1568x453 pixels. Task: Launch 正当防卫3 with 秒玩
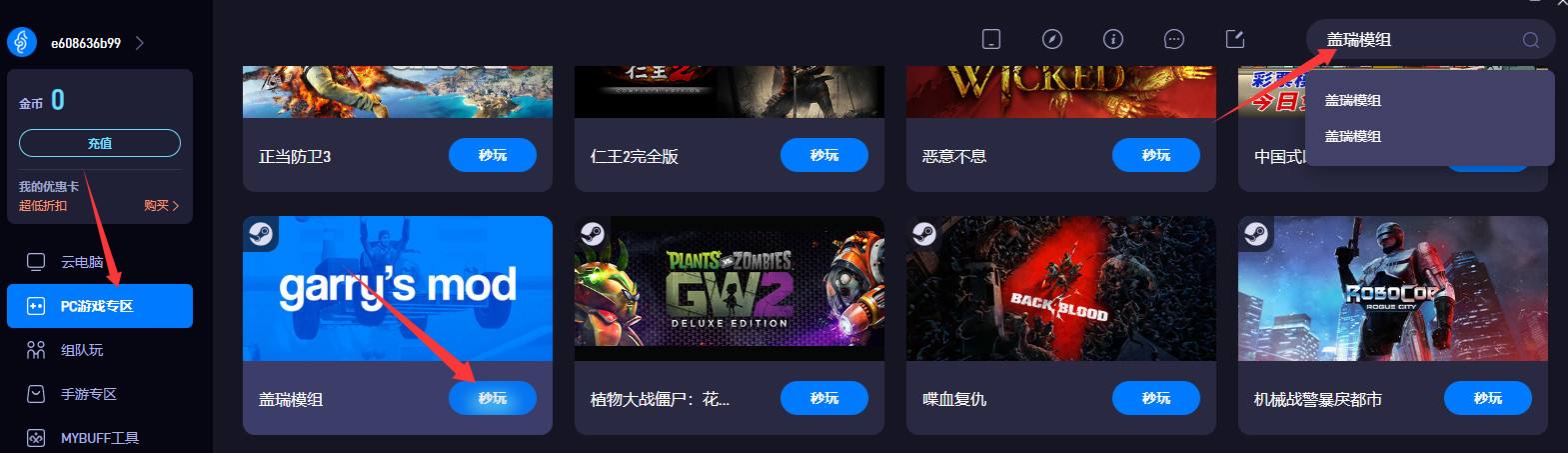(x=492, y=155)
